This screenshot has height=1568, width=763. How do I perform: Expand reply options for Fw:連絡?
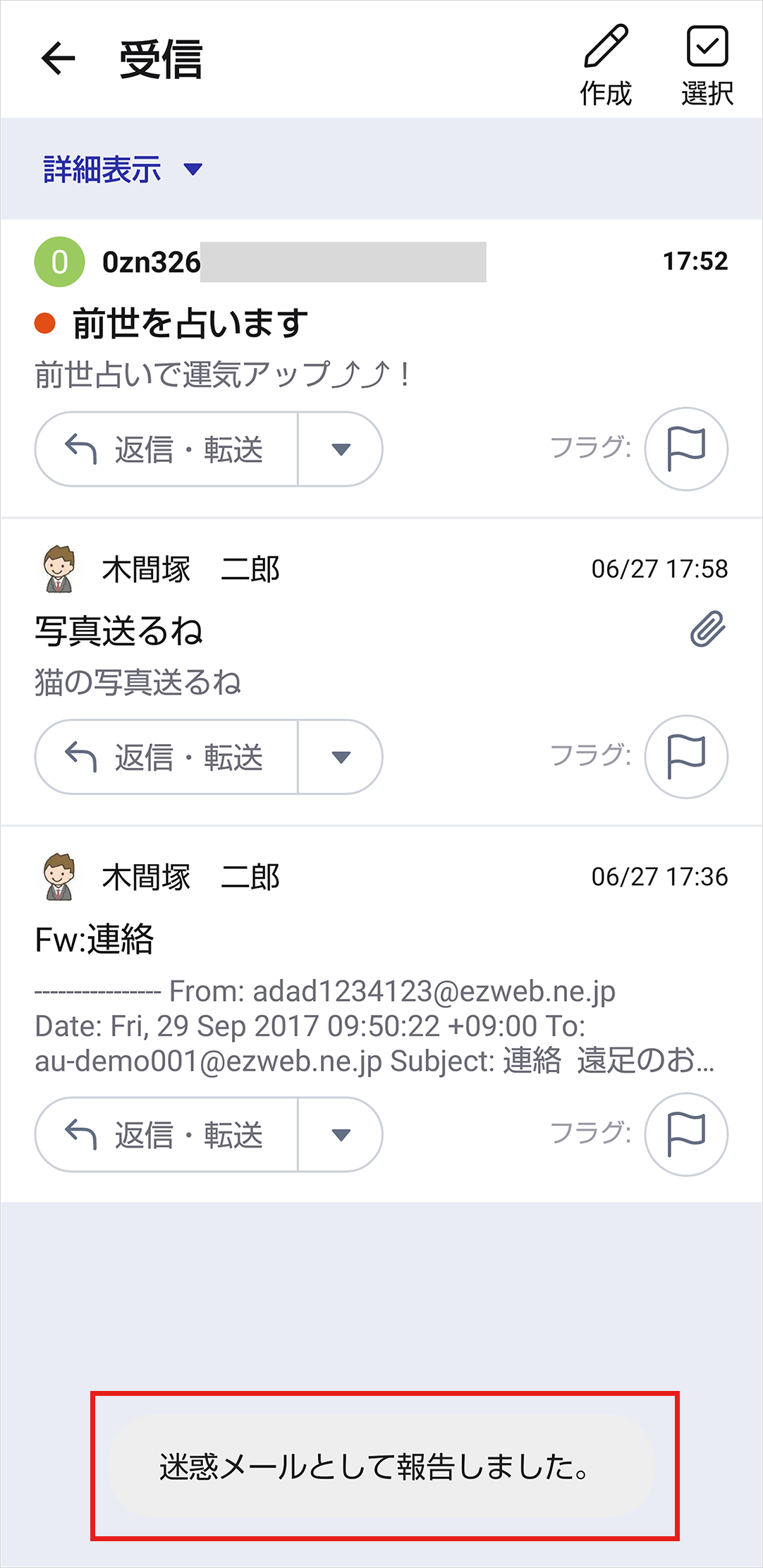coord(341,1135)
